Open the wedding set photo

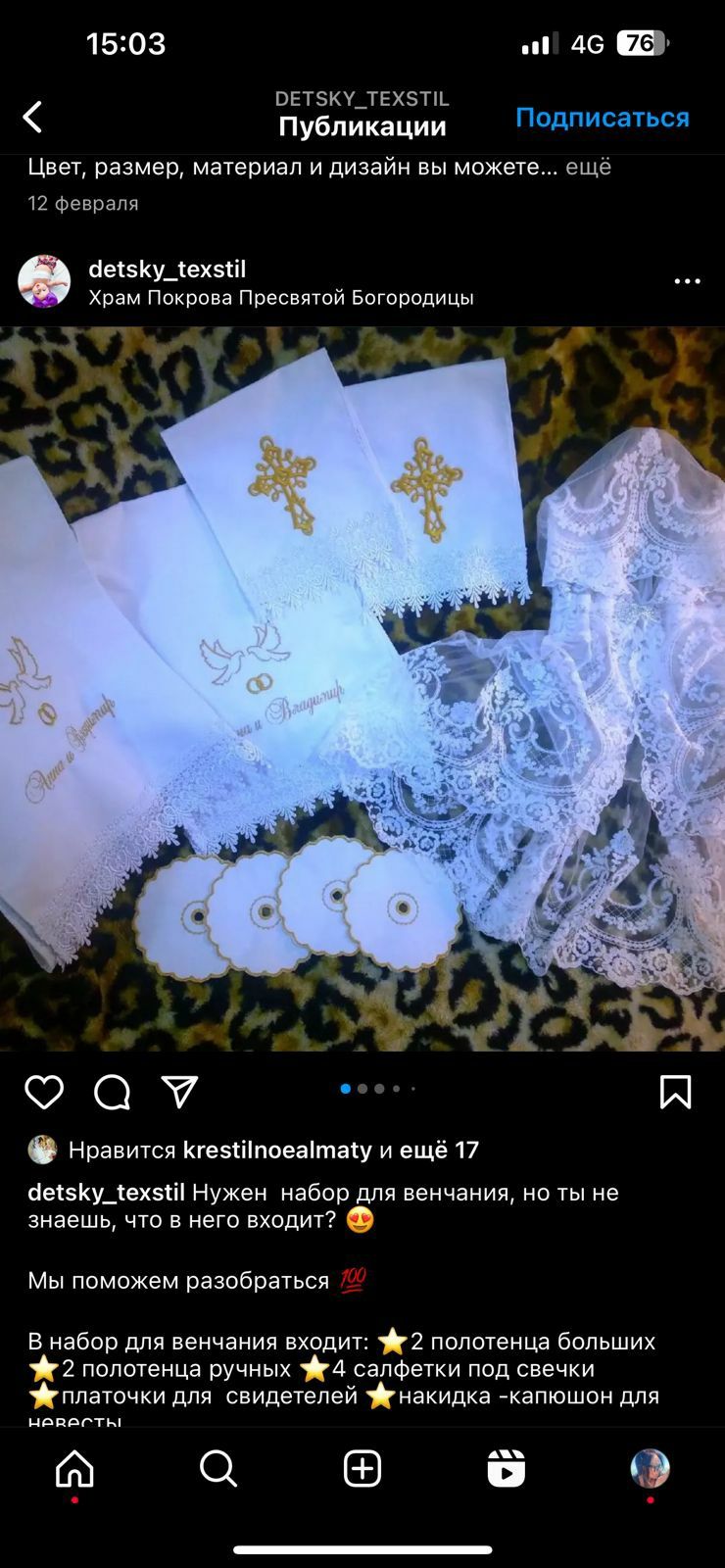click(x=362, y=688)
